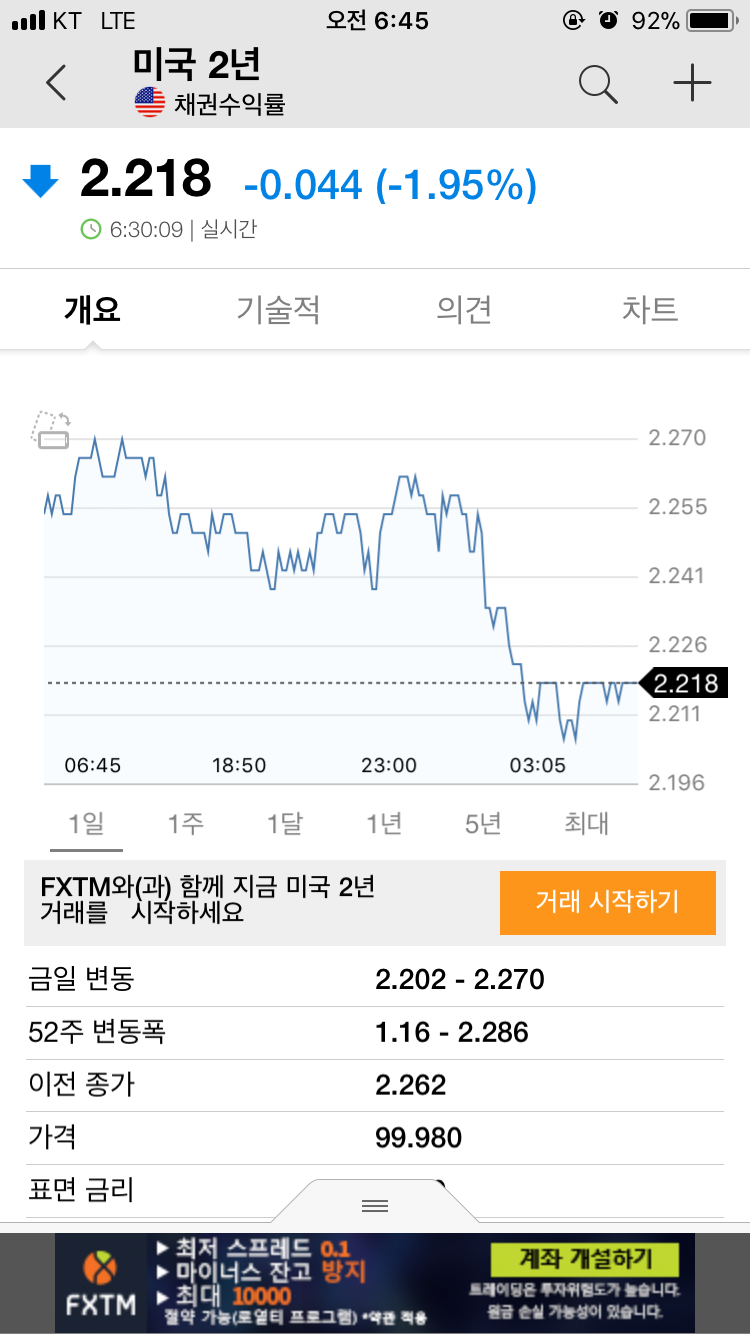
Task: Select the 1달 chart range
Action: (284, 824)
